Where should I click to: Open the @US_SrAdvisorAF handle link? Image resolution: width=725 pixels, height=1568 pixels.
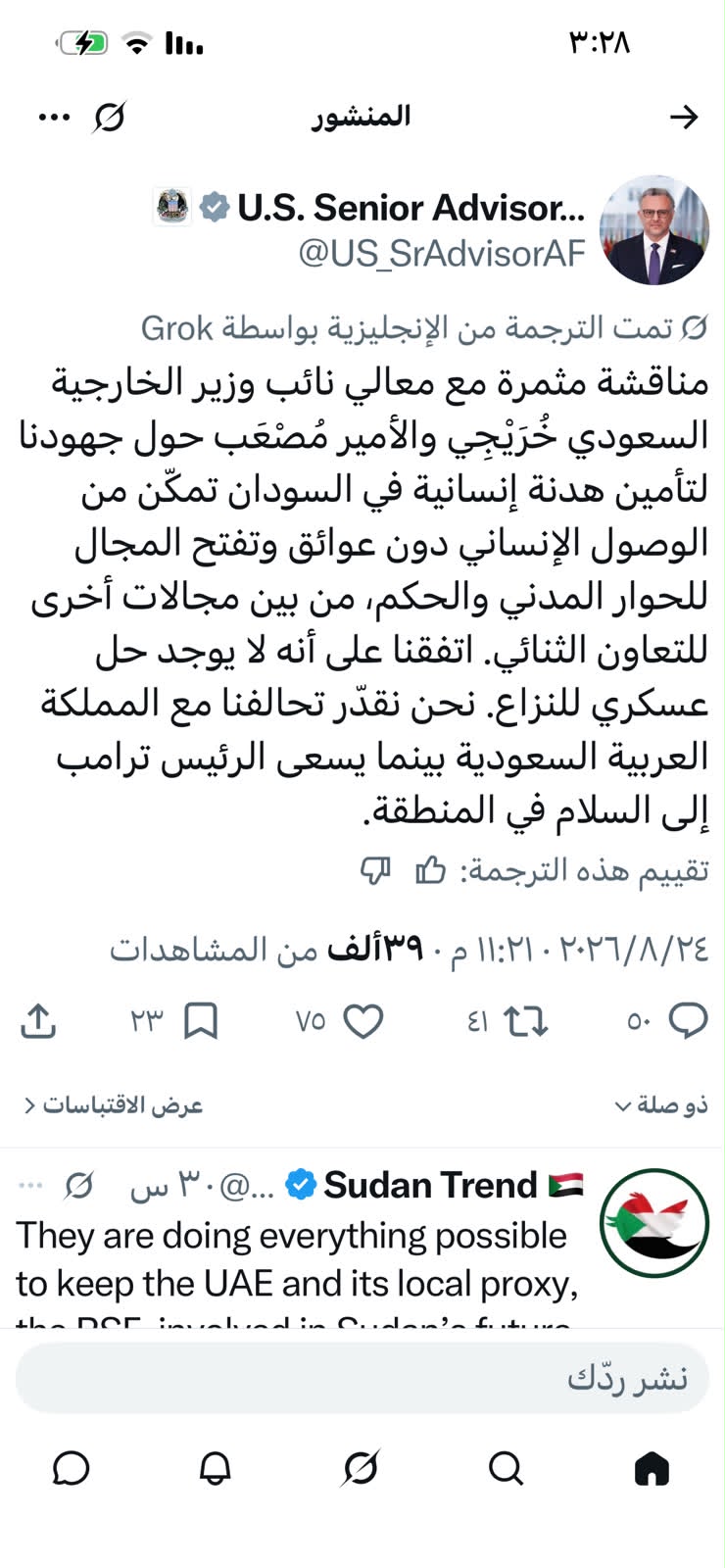(442, 254)
